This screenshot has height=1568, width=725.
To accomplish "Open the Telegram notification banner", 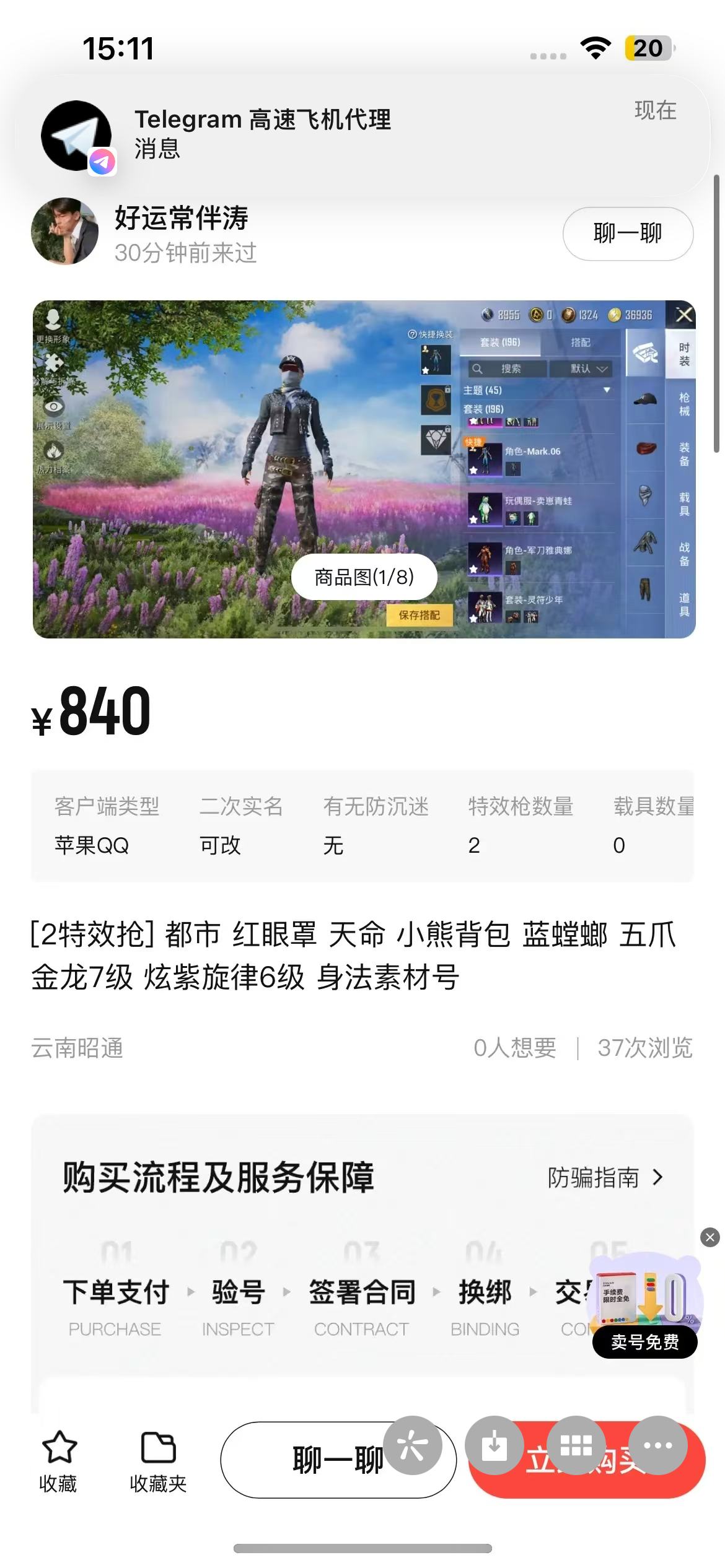I will point(362,136).
